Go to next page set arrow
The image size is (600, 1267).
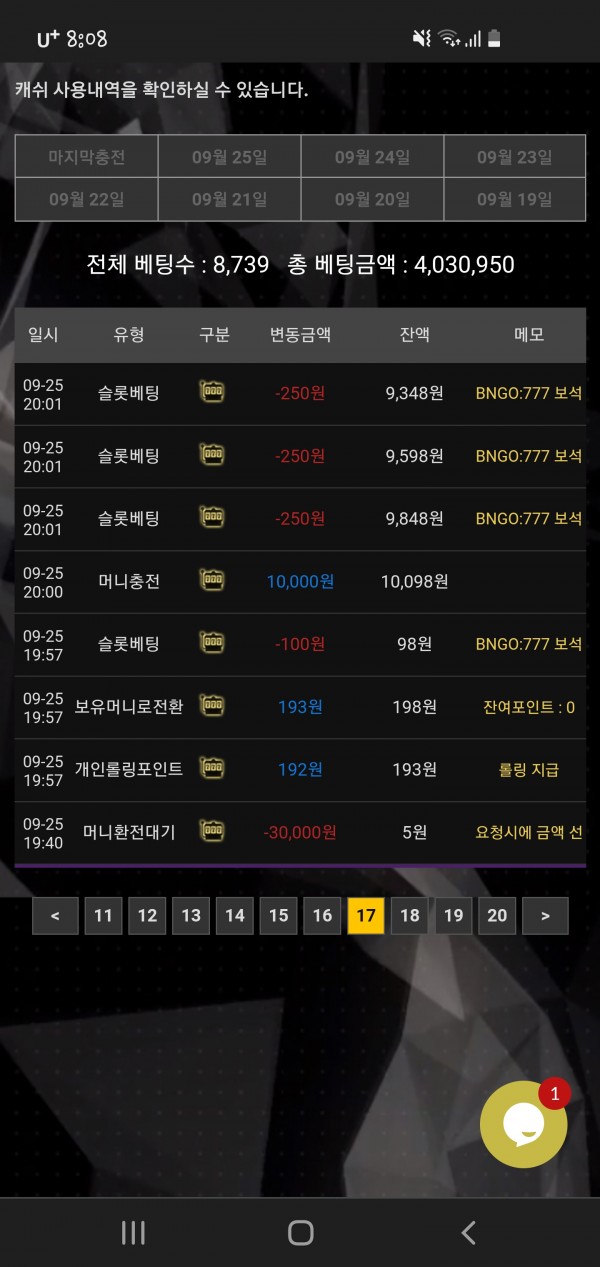point(545,915)
